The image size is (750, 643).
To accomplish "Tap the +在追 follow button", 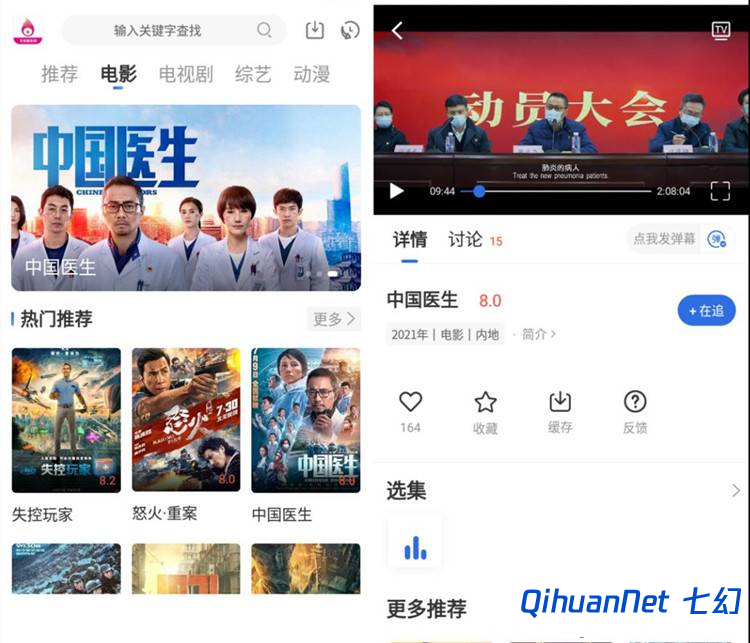I will 706,311.
